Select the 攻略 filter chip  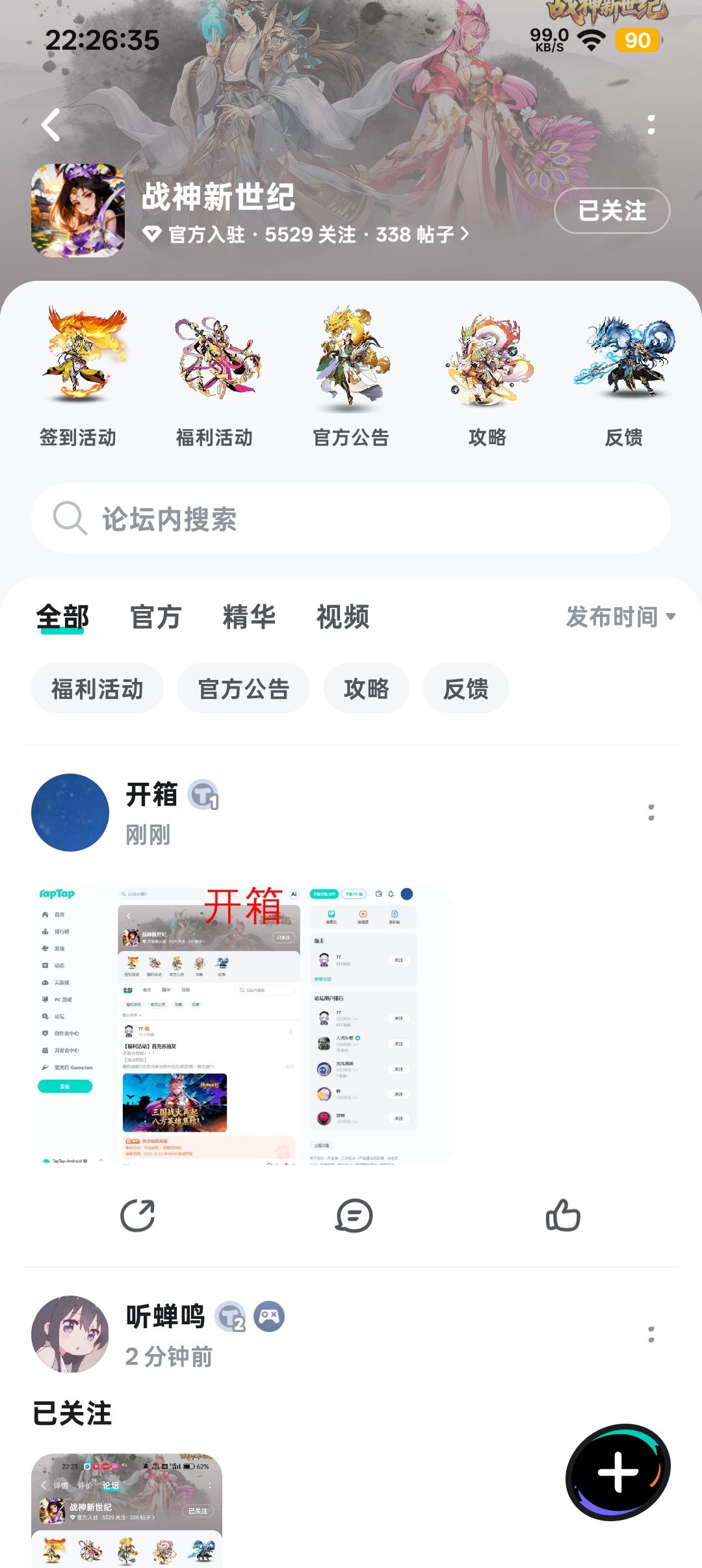coord(367,688)
